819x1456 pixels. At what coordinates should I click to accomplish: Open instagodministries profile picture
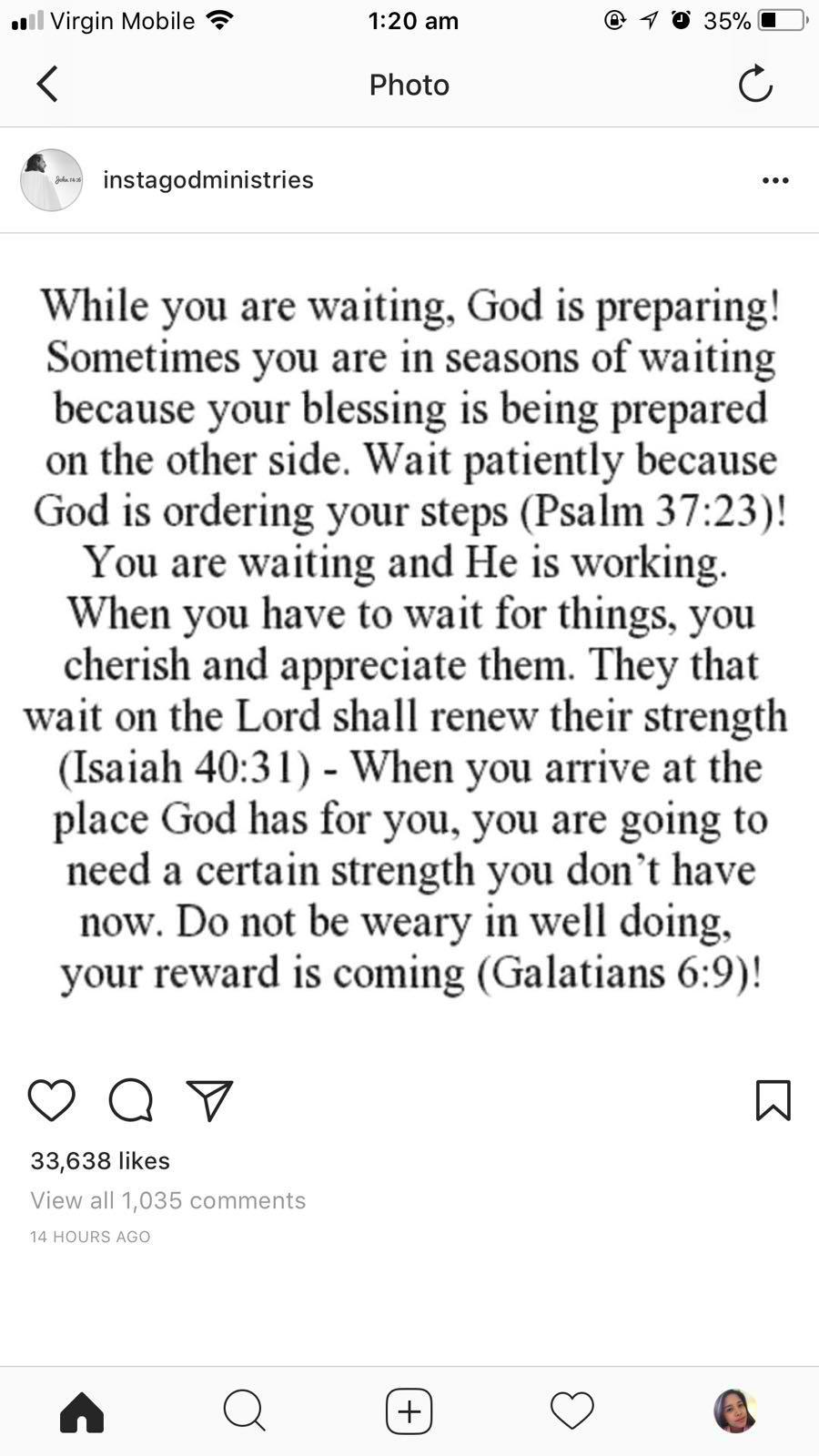tap(52, 180)
